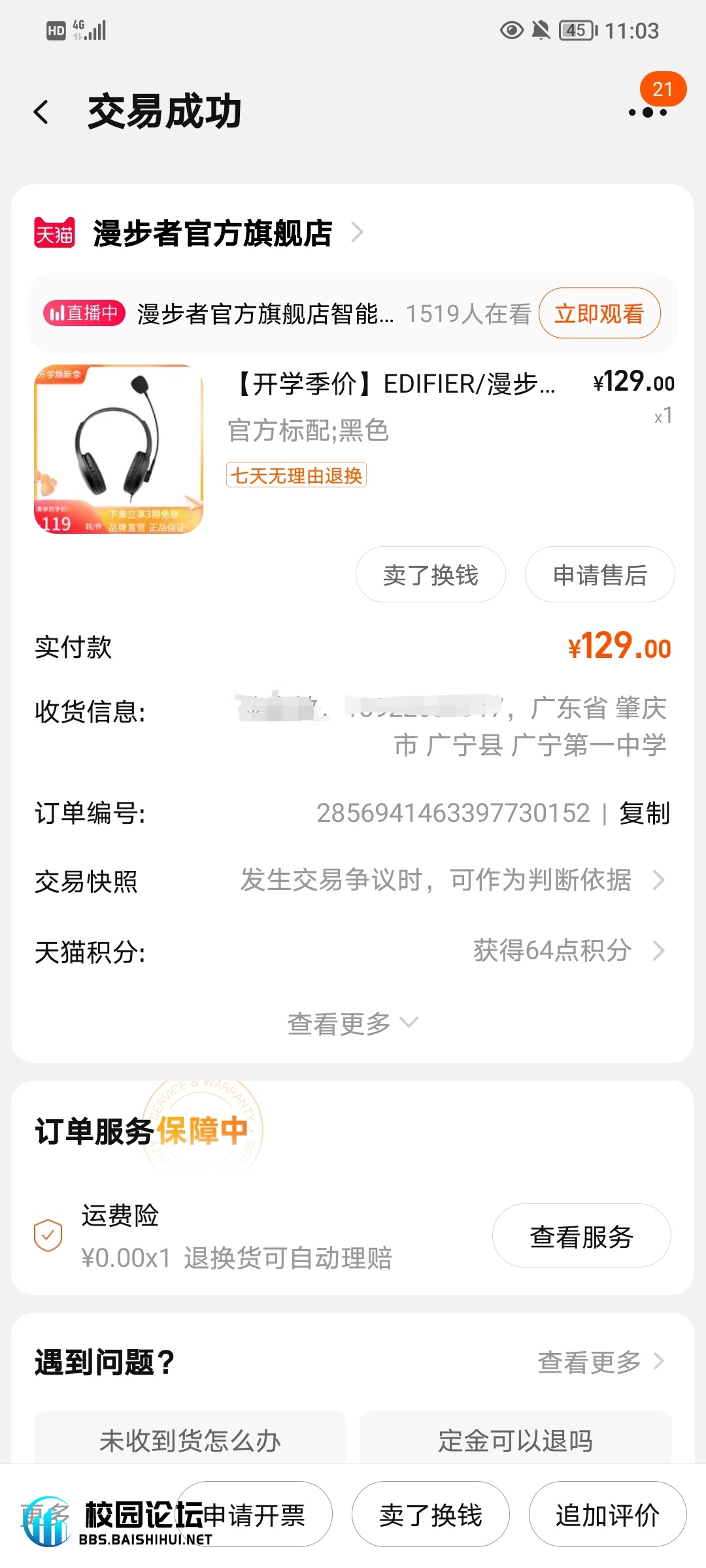Open 漫步者官方旗舰店 store page

[212, 233]
